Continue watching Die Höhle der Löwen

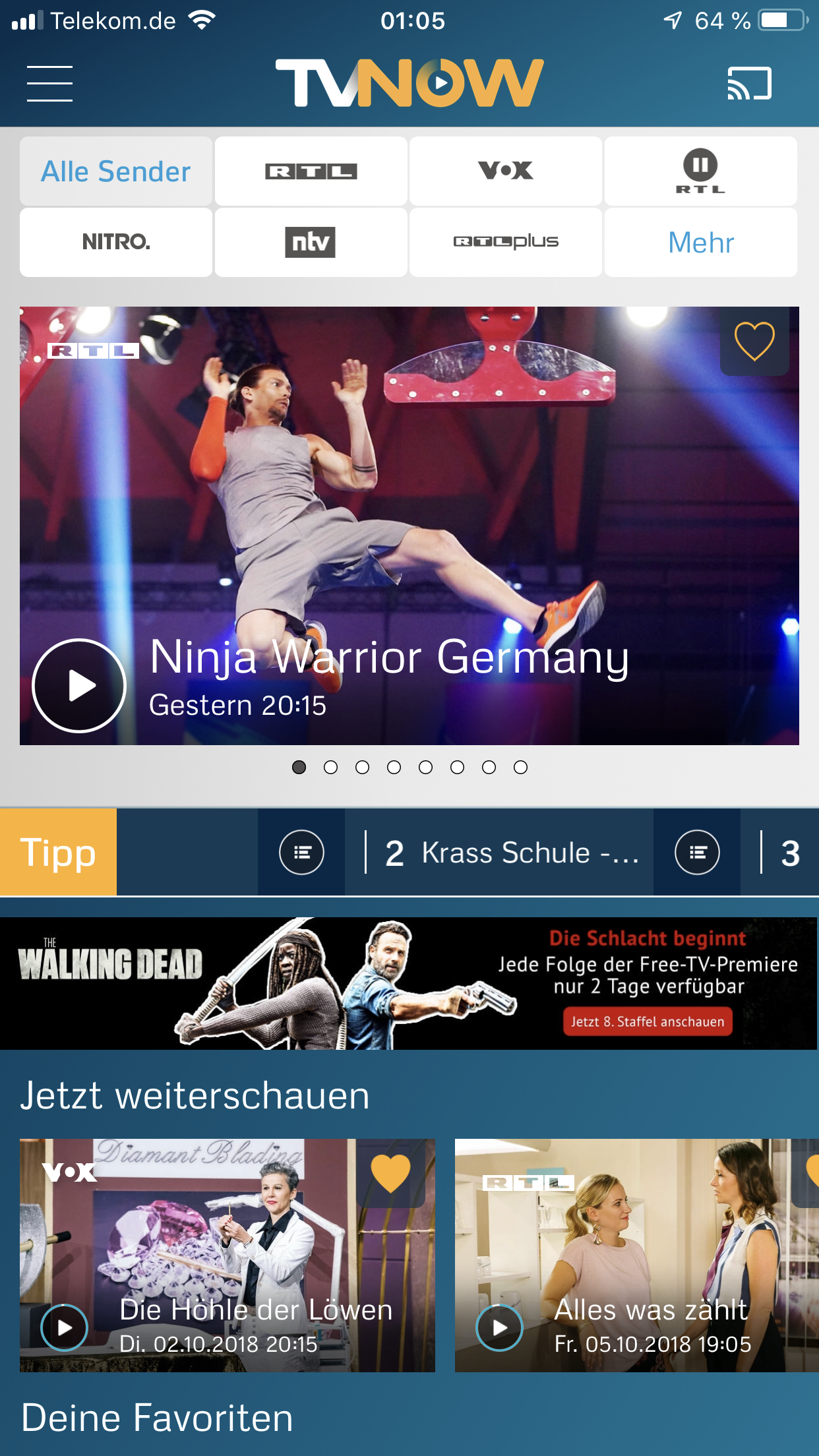[x=65, y=1327]
